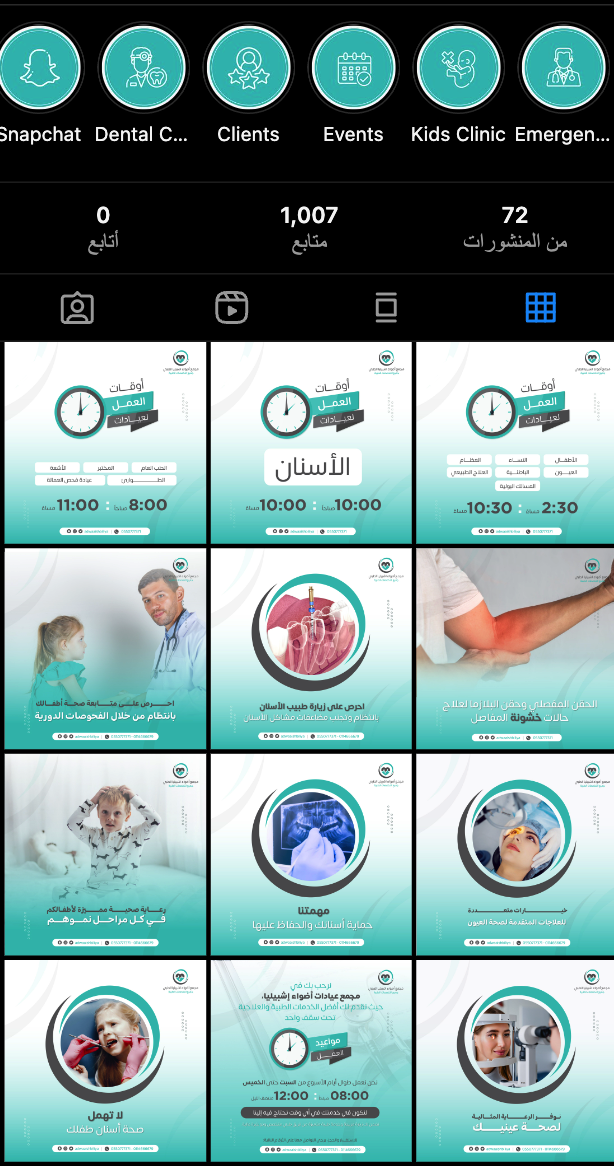
Task: Open the 1,007 followers list
Action: (308, 227)
